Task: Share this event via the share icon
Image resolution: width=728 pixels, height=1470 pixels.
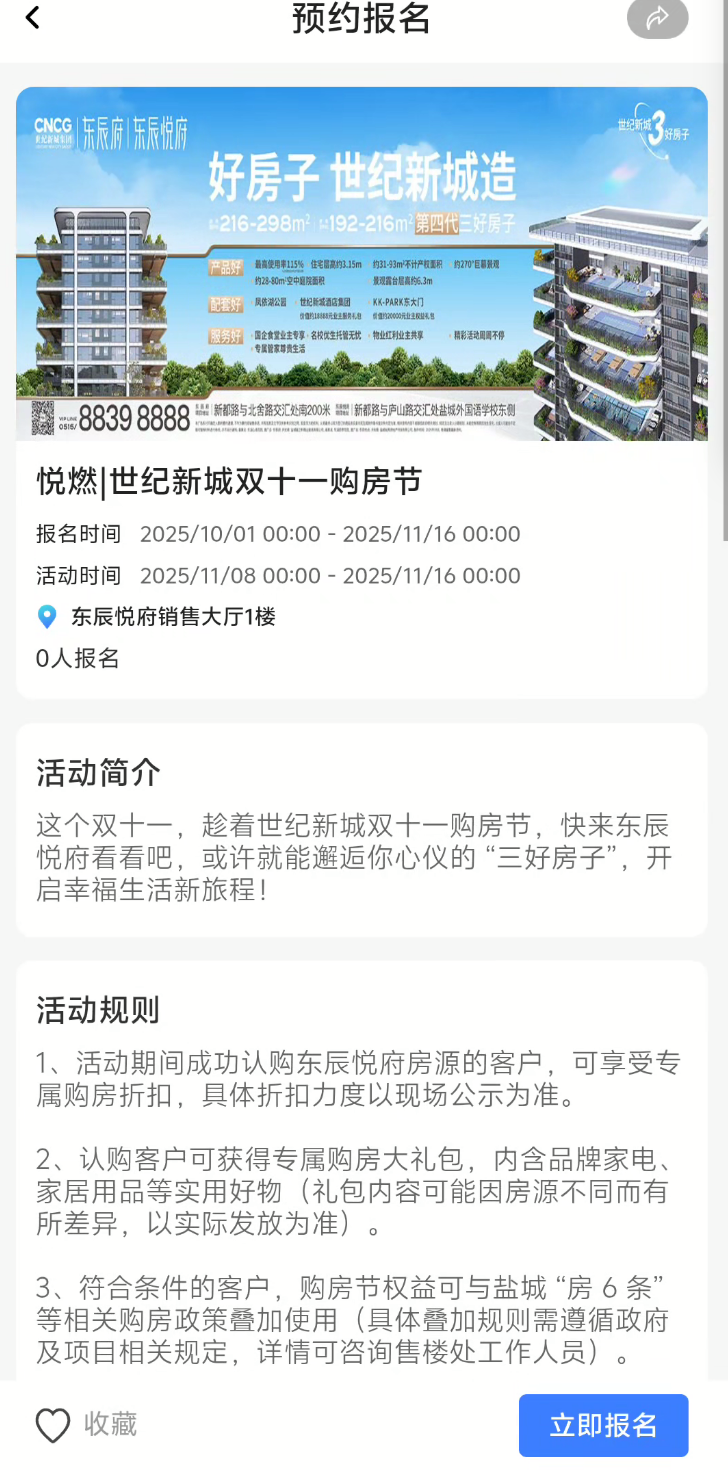Action: 657,18
